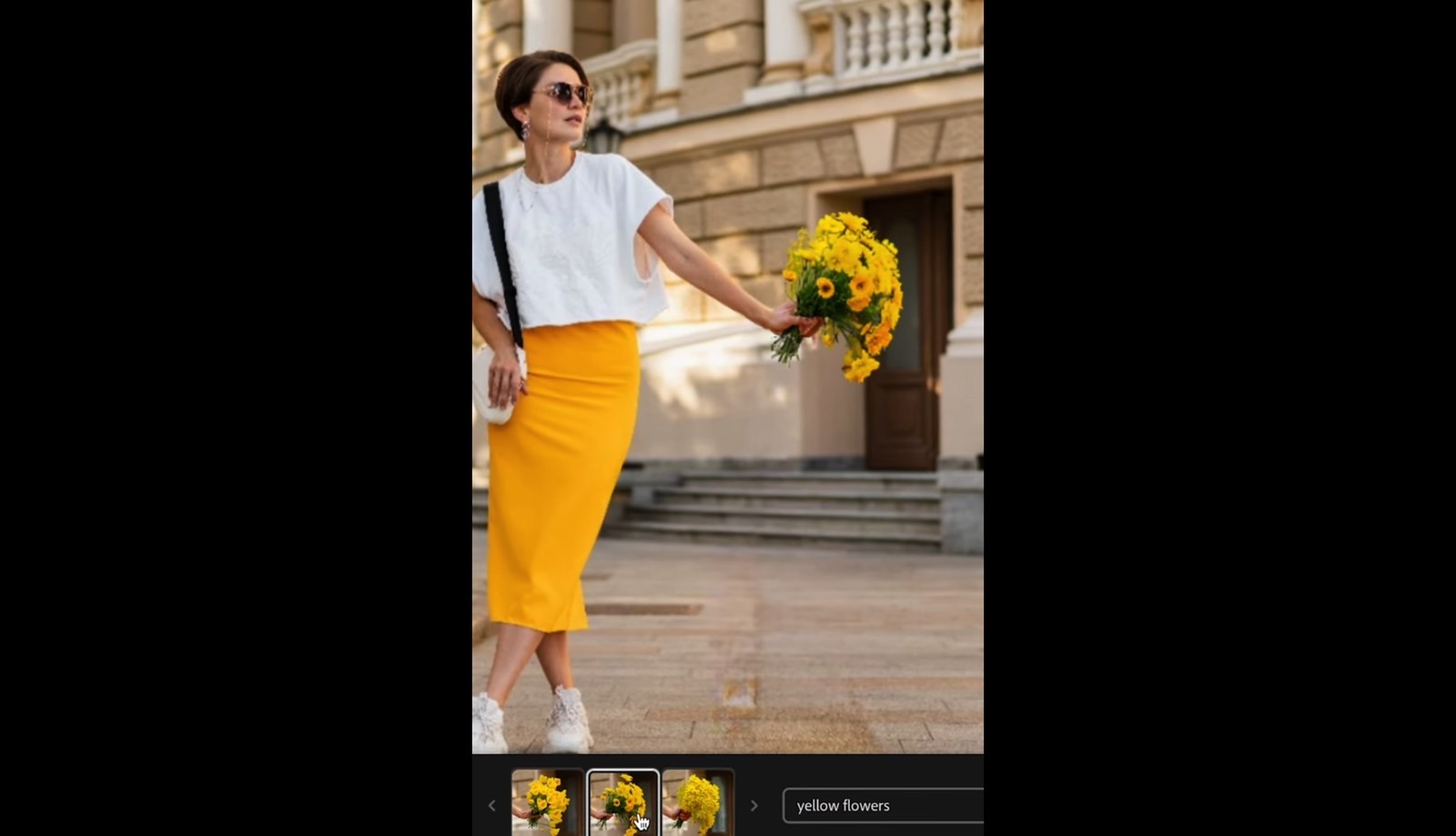Go to previous variations with left arrow

point(492,805)
